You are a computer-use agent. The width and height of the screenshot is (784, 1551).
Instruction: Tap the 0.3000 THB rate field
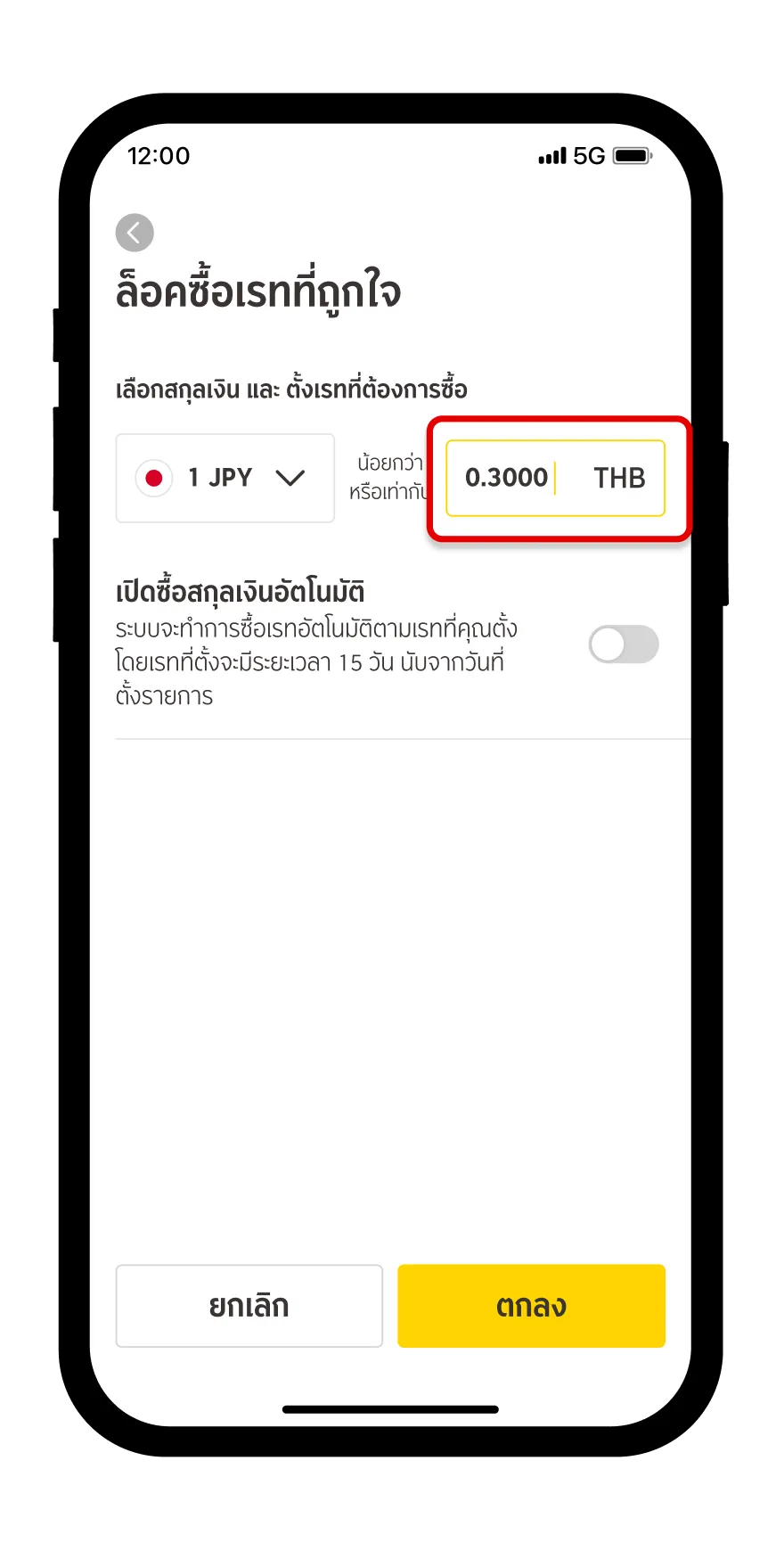[x=556, y=478]
